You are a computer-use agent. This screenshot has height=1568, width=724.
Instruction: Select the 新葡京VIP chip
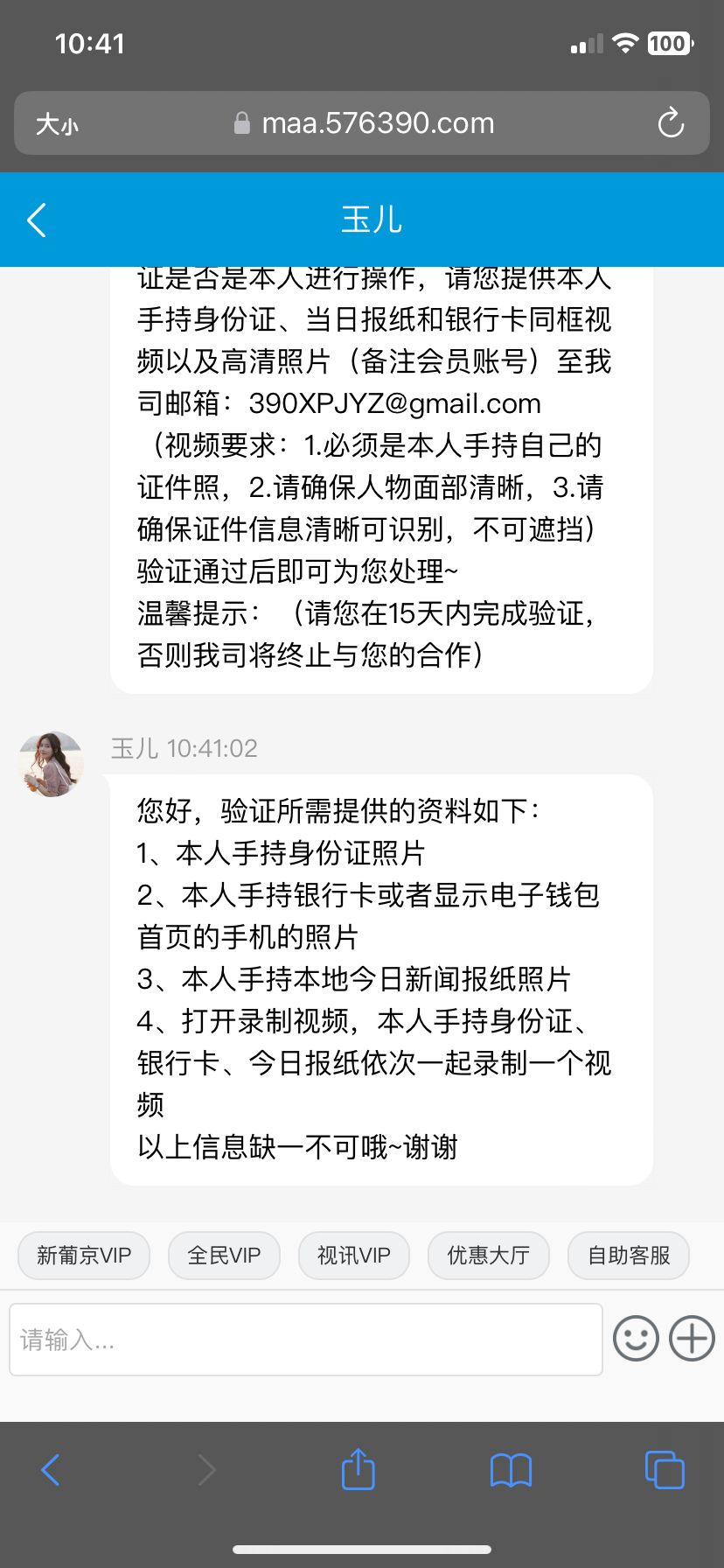tap(84, 1256)
